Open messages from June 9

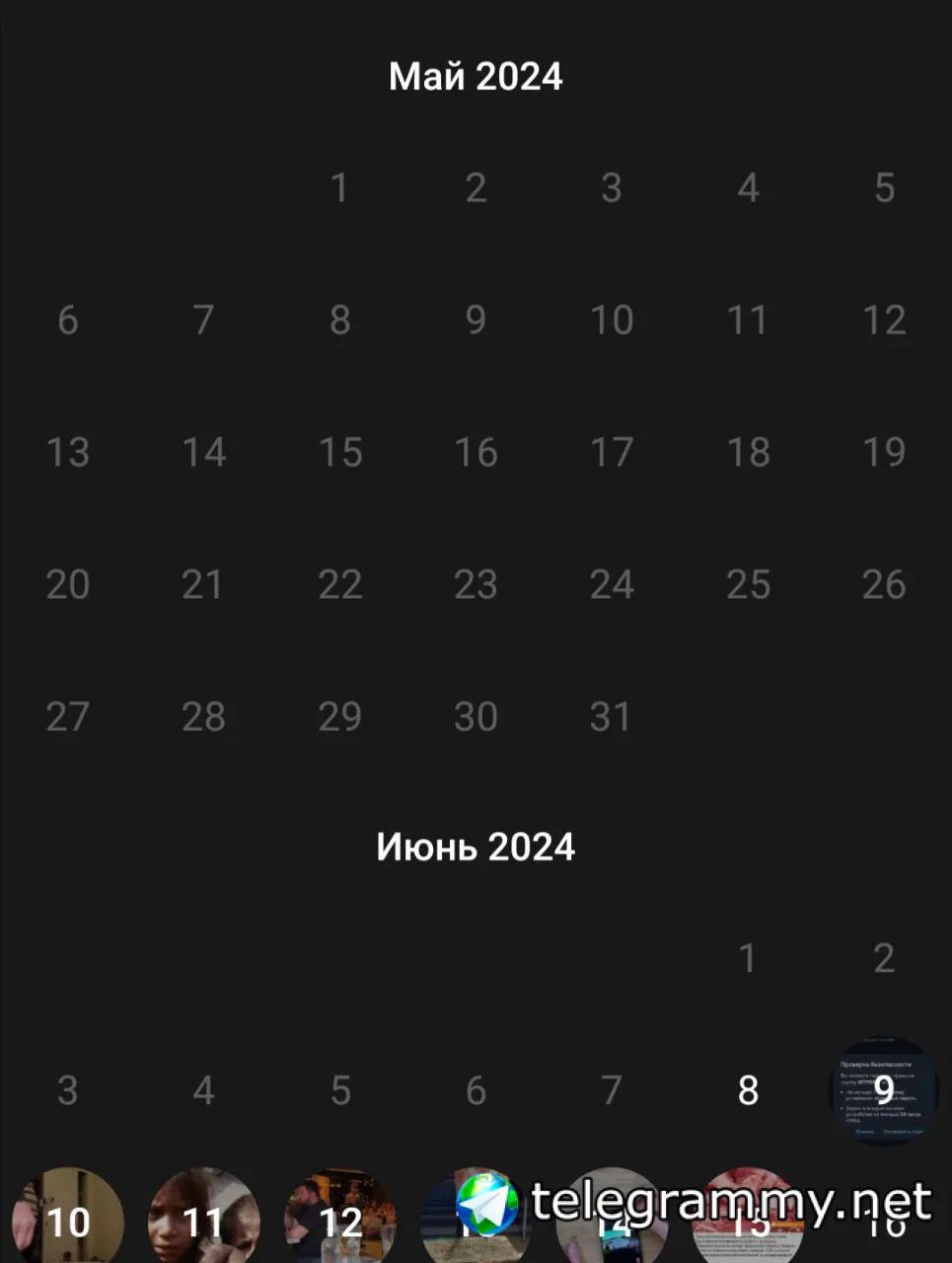pos(883,1089)
